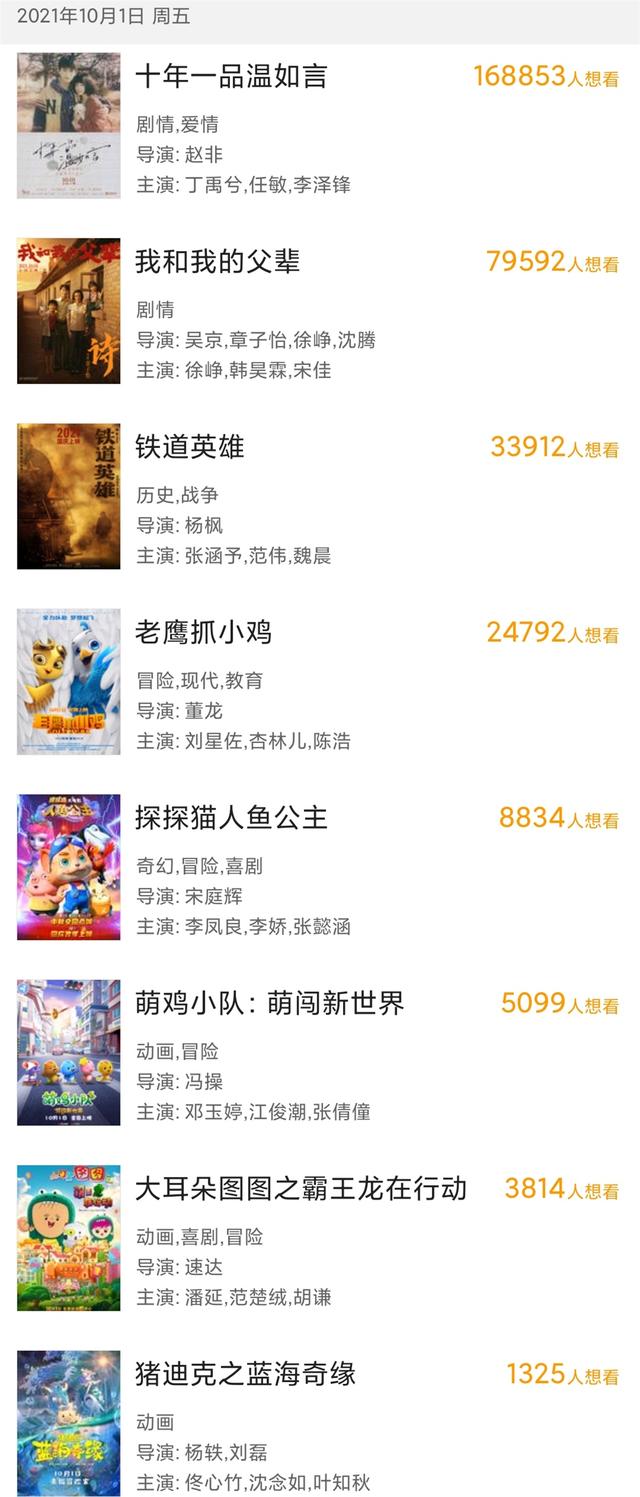Open 萌鸡小队：萌闯新世界 details
This screenshot has height=1497, width=640.
[270, 1004]
